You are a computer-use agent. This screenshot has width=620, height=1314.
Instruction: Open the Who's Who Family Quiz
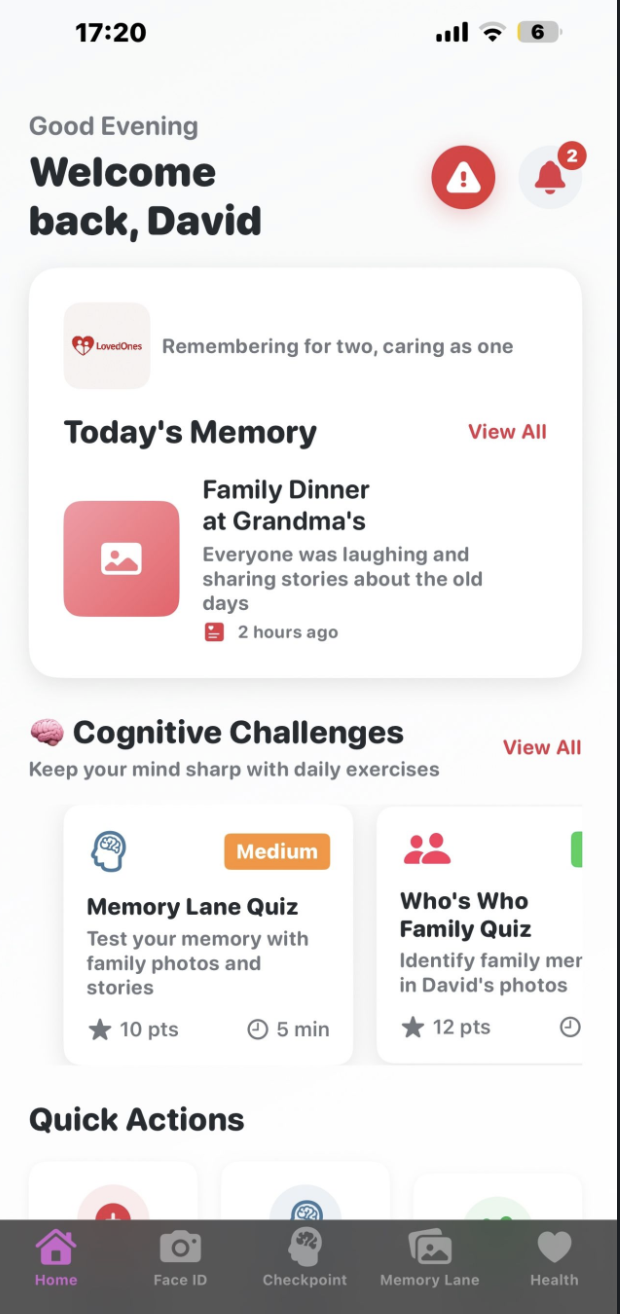coord(480,934)
